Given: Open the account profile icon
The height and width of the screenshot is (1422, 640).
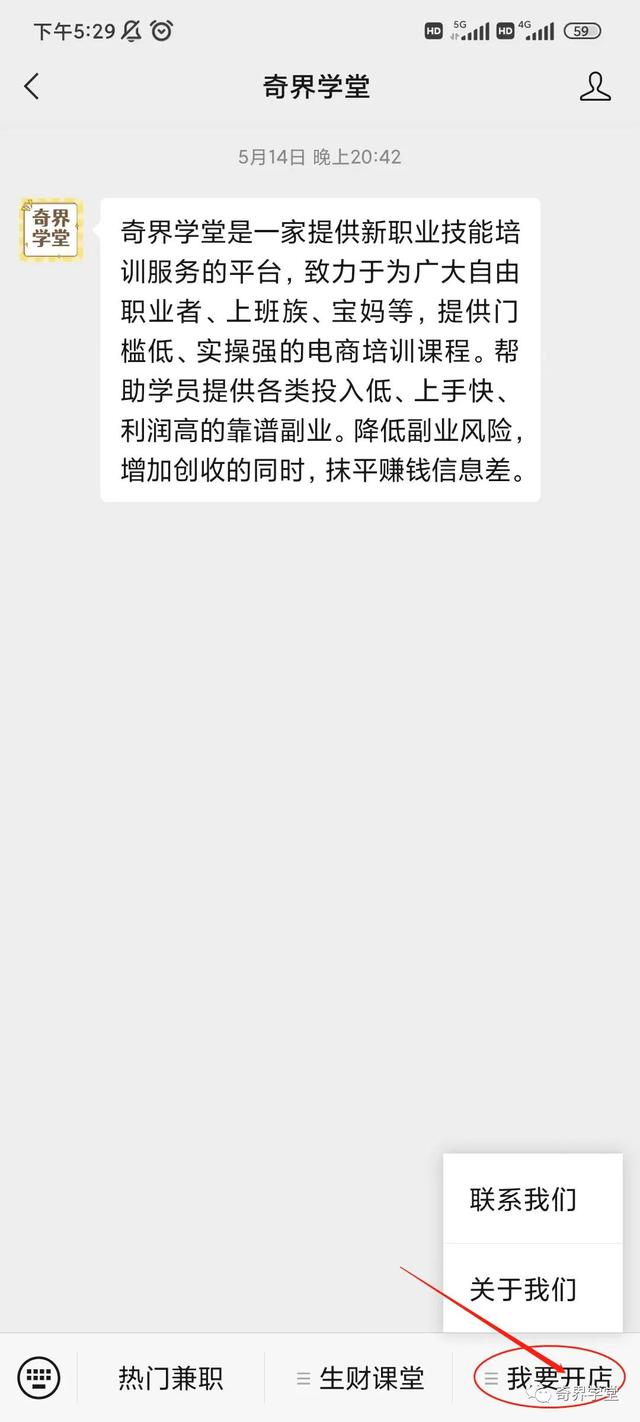Looking at the screenshot, I should pyautogui.click(x=595, y=87).
